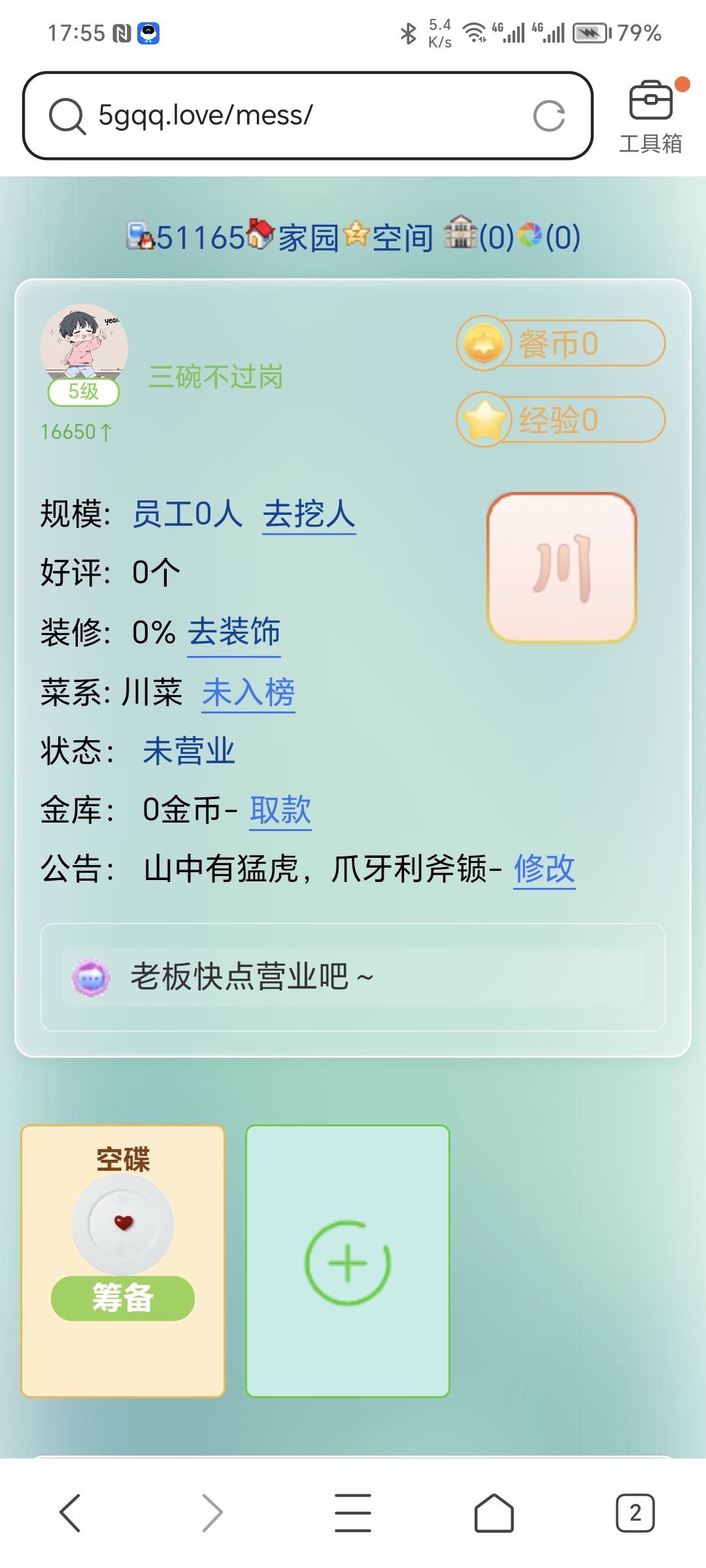706x1568 pixels.
Task: Open the browser menu
Action: [x=353, y=1512]
